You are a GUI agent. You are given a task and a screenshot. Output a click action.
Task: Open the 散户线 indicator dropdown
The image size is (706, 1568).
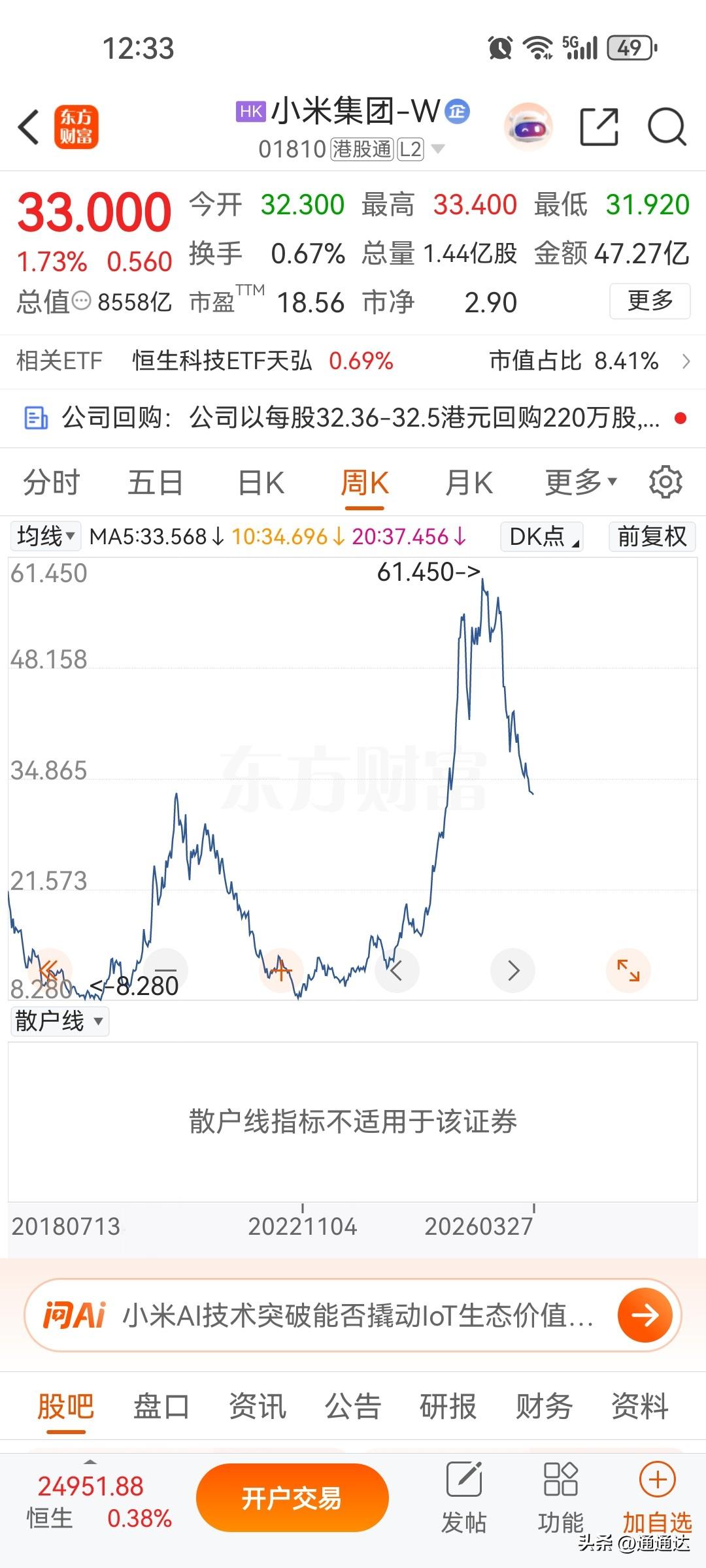point(59,1021)
